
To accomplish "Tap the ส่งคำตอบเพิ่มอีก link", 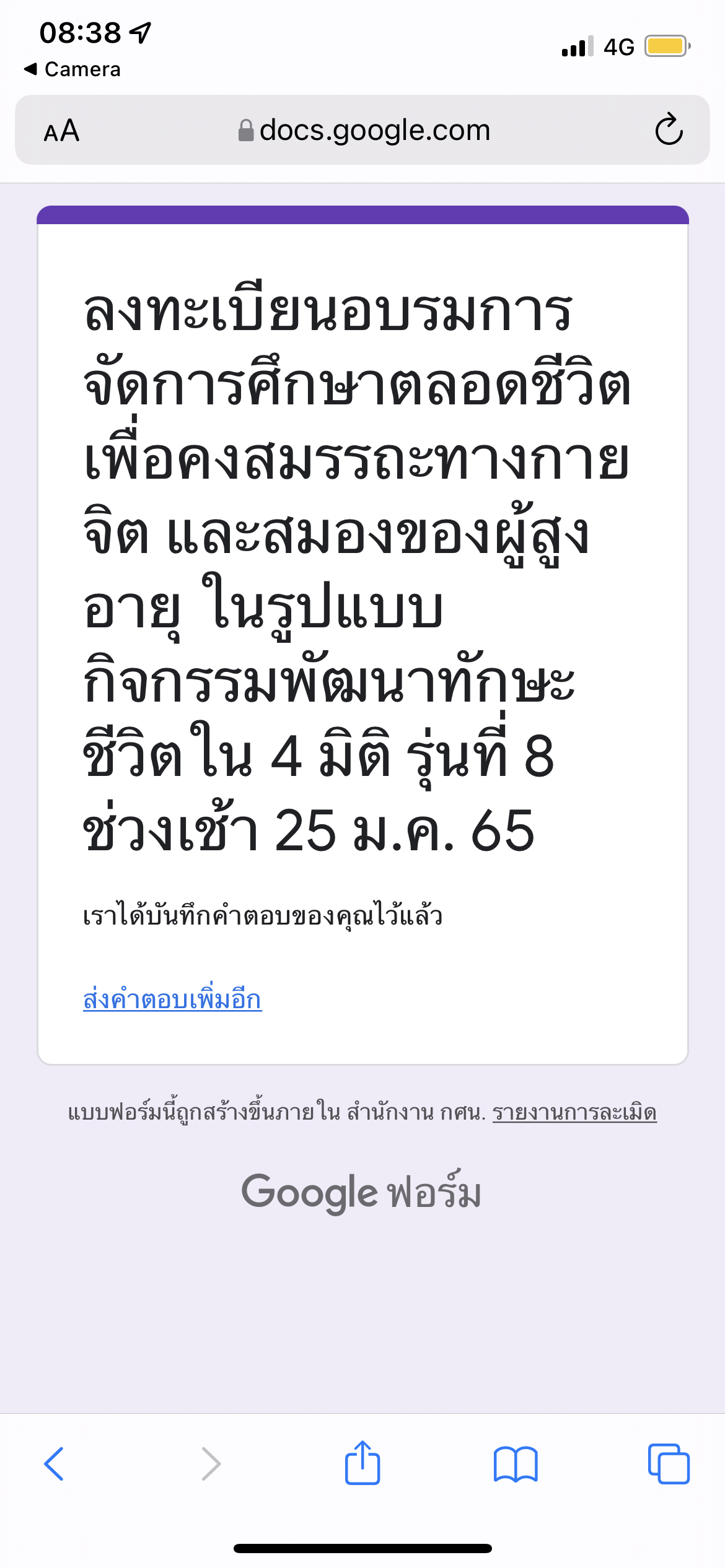I will (172, 1000).
